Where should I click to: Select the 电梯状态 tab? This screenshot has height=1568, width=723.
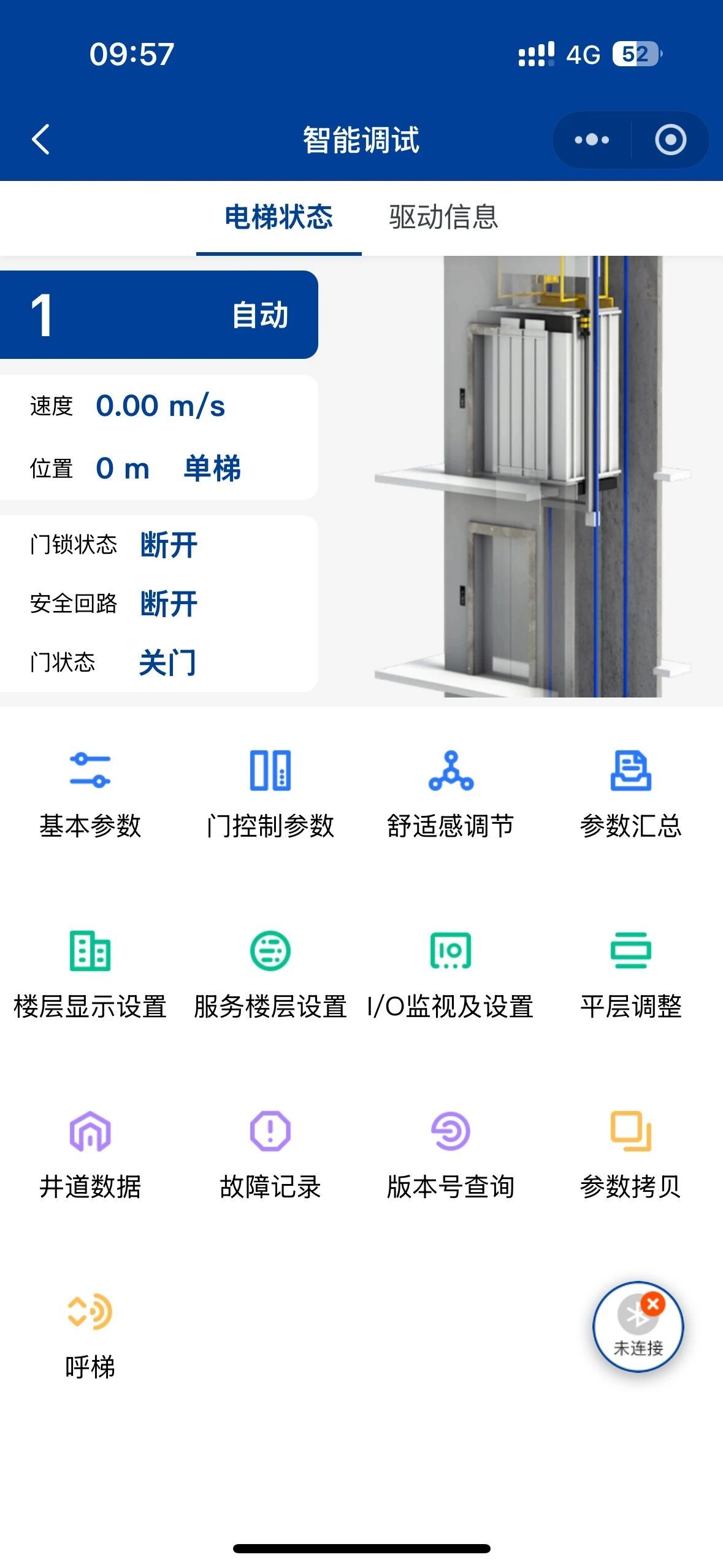(x=278, y=217)
